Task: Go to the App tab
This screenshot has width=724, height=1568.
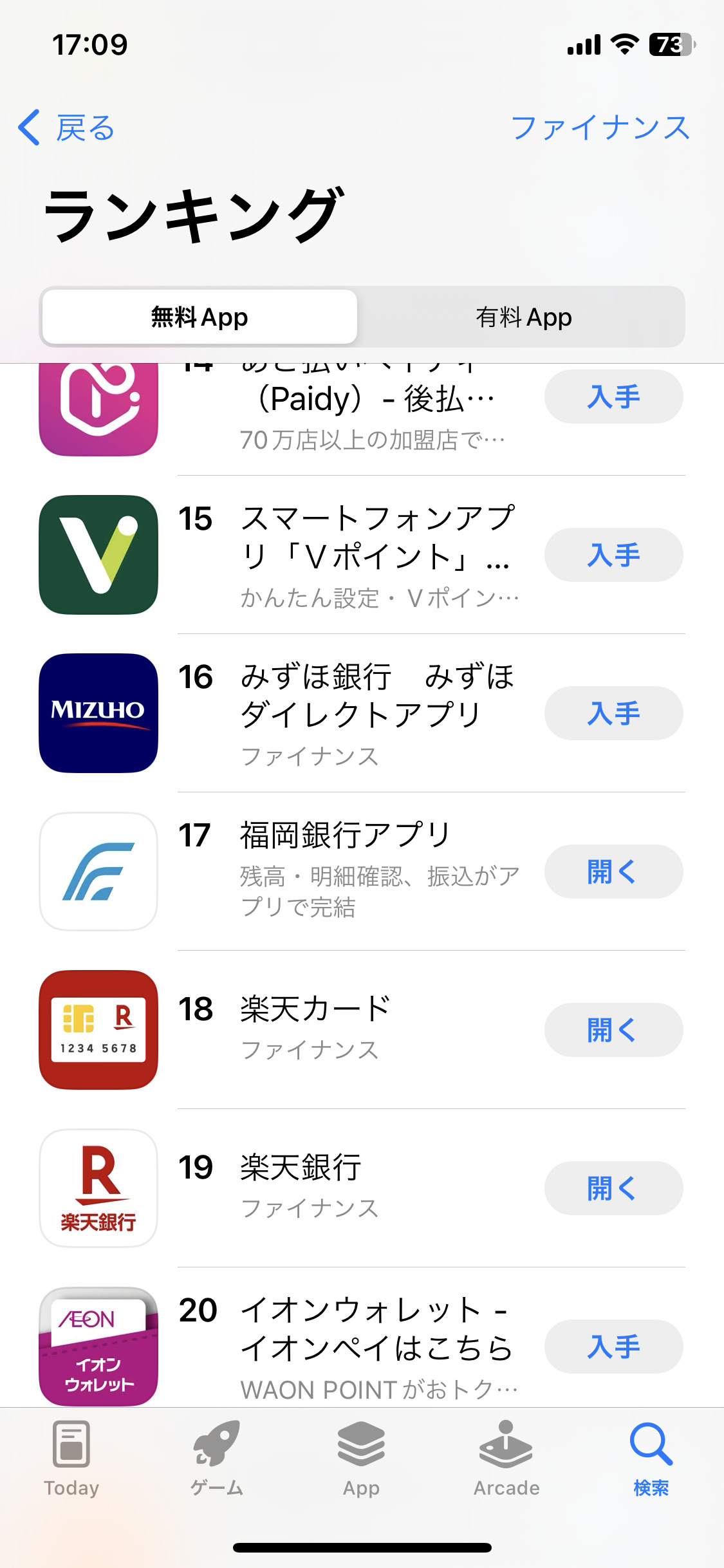Action: coord(362,1459)
